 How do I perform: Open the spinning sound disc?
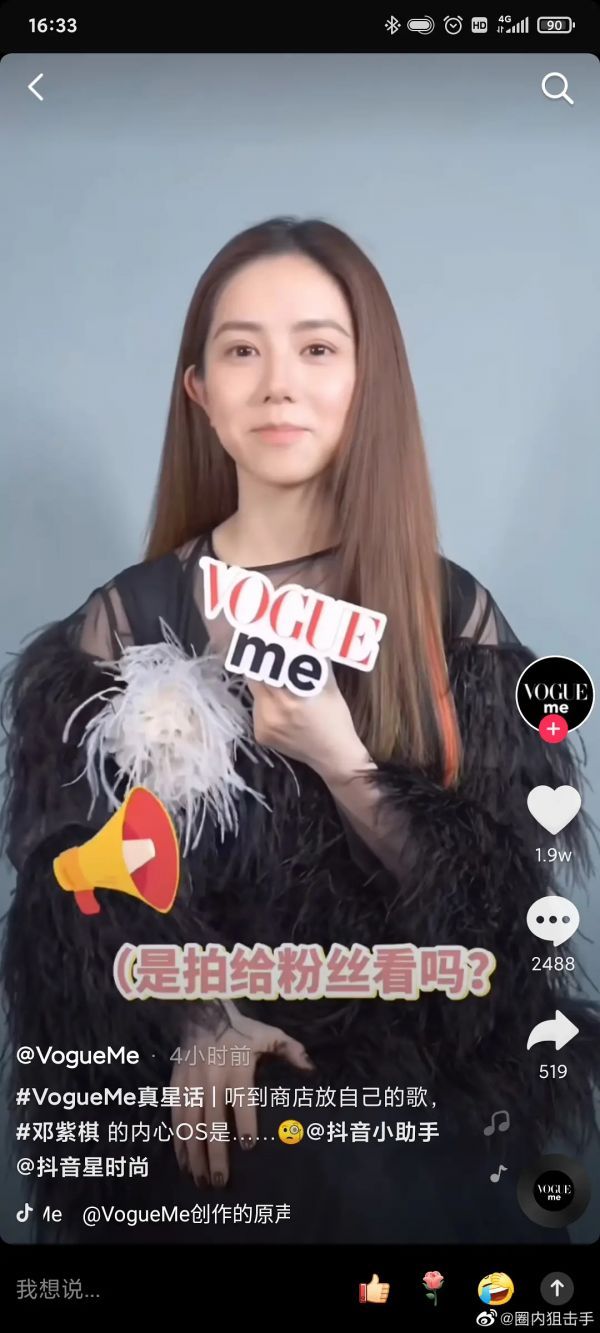[x=553, y=1191]
